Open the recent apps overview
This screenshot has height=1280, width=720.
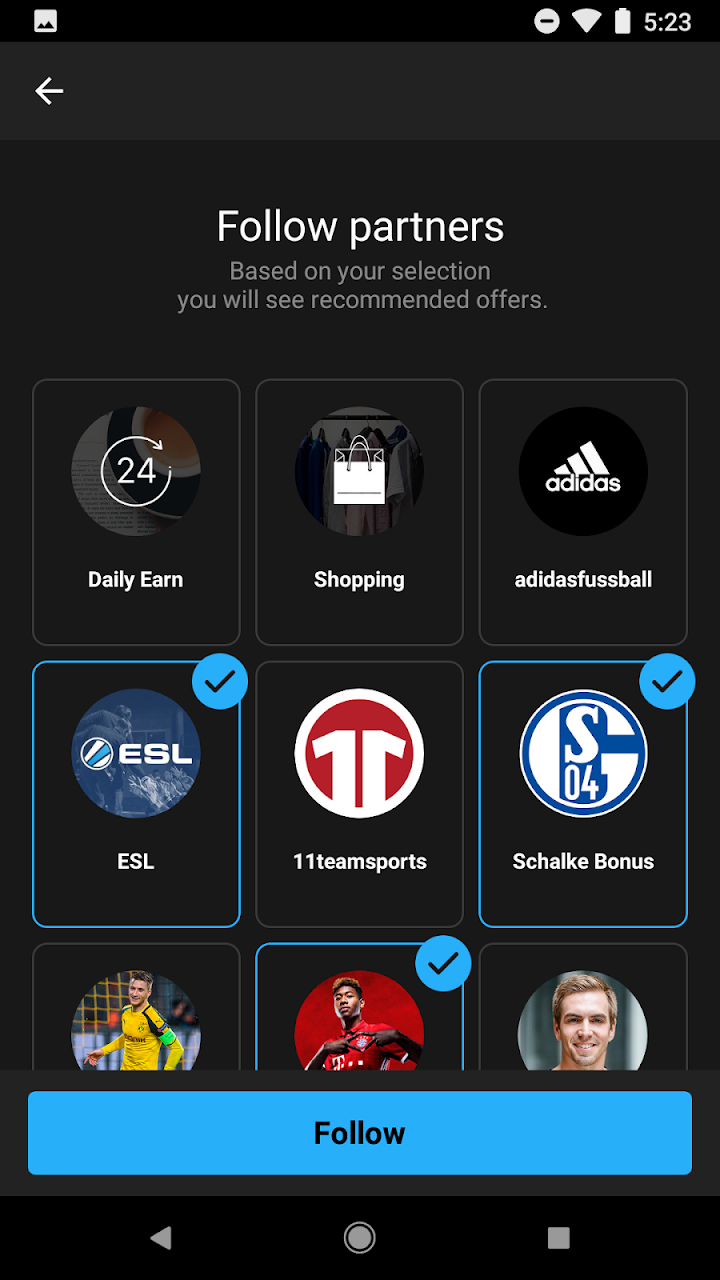[559, 1238]
